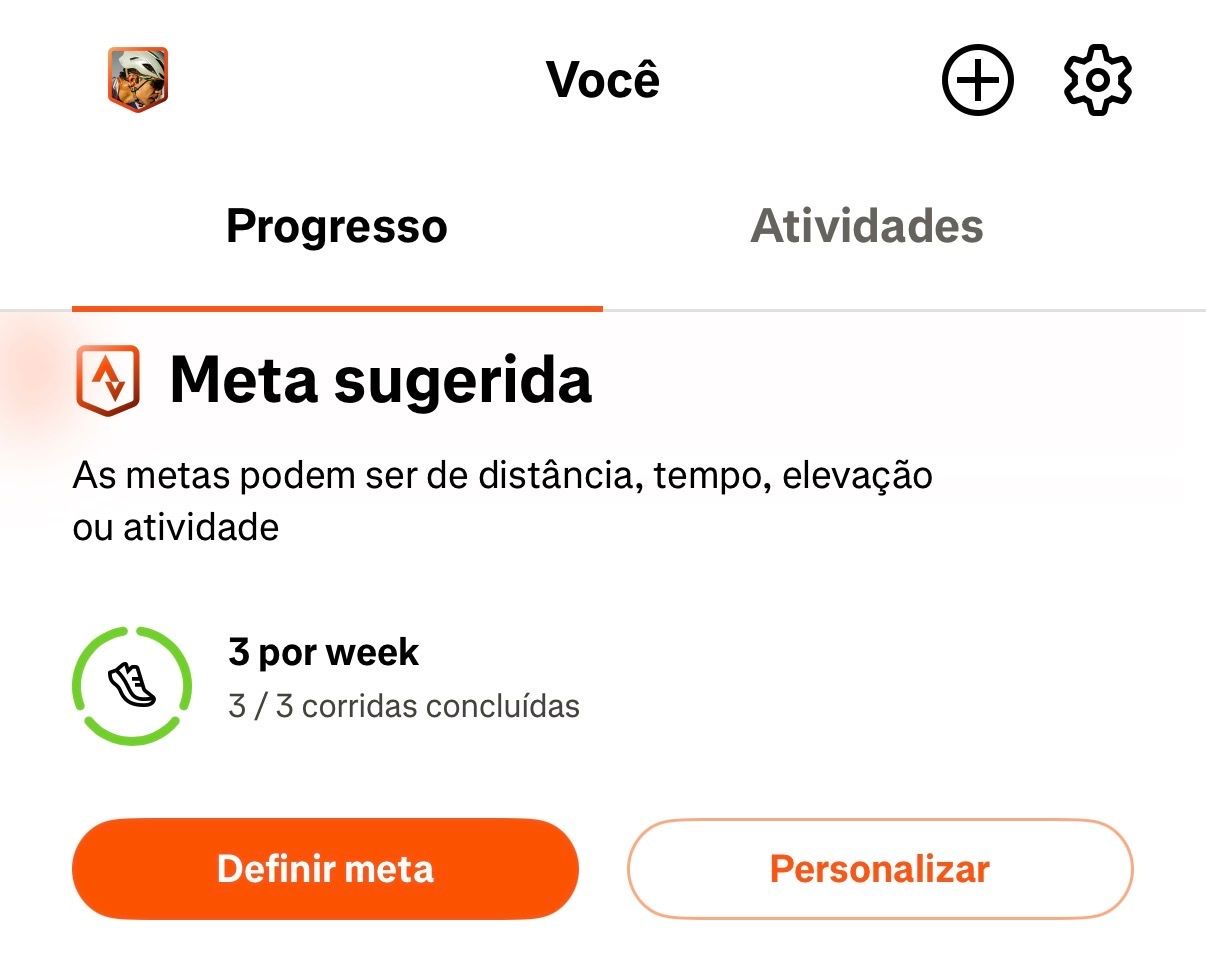This screenshot has height=954, width=1206.
Task: Switch to the Atividades tab
Action: click(867, 226)
